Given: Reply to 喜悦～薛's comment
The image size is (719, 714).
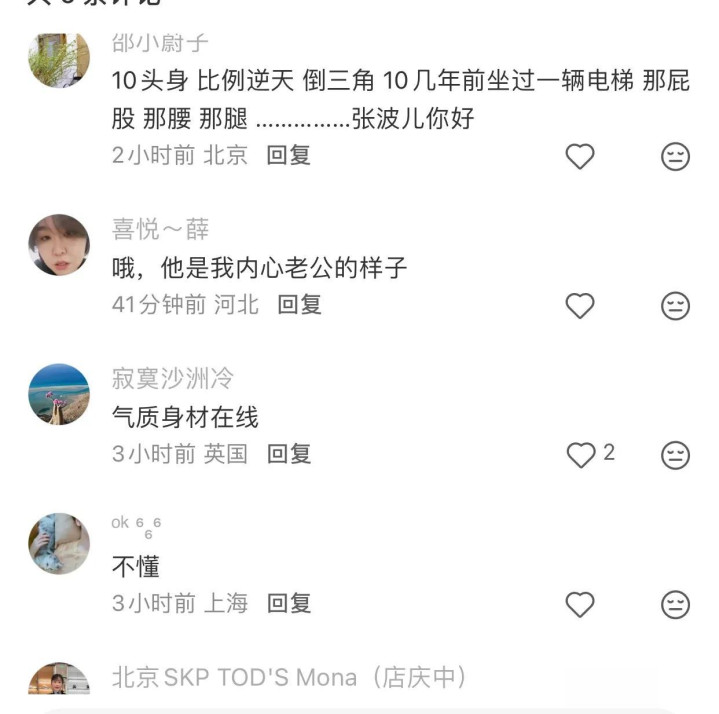Looking at the screenshot, I should pyautogui.click(x=299, y=304).
